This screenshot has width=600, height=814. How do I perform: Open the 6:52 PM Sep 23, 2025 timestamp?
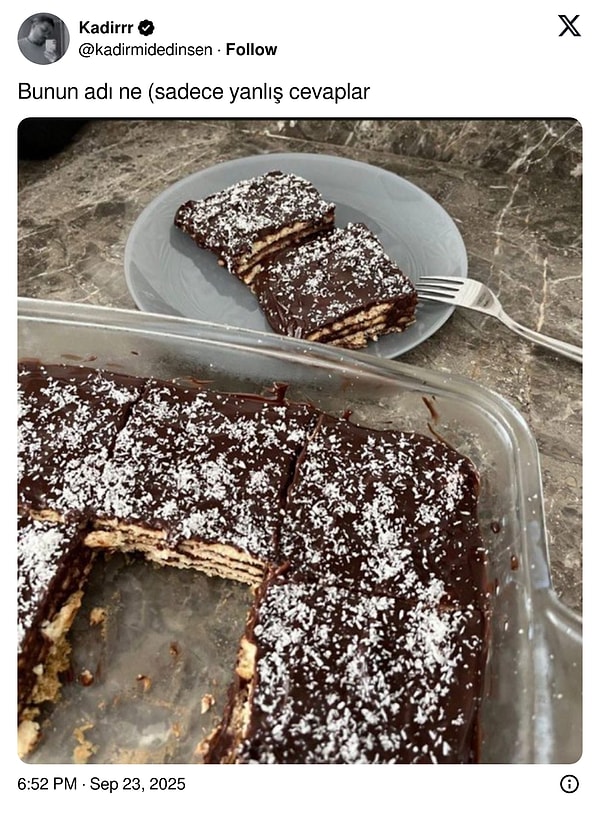point(101,784)
